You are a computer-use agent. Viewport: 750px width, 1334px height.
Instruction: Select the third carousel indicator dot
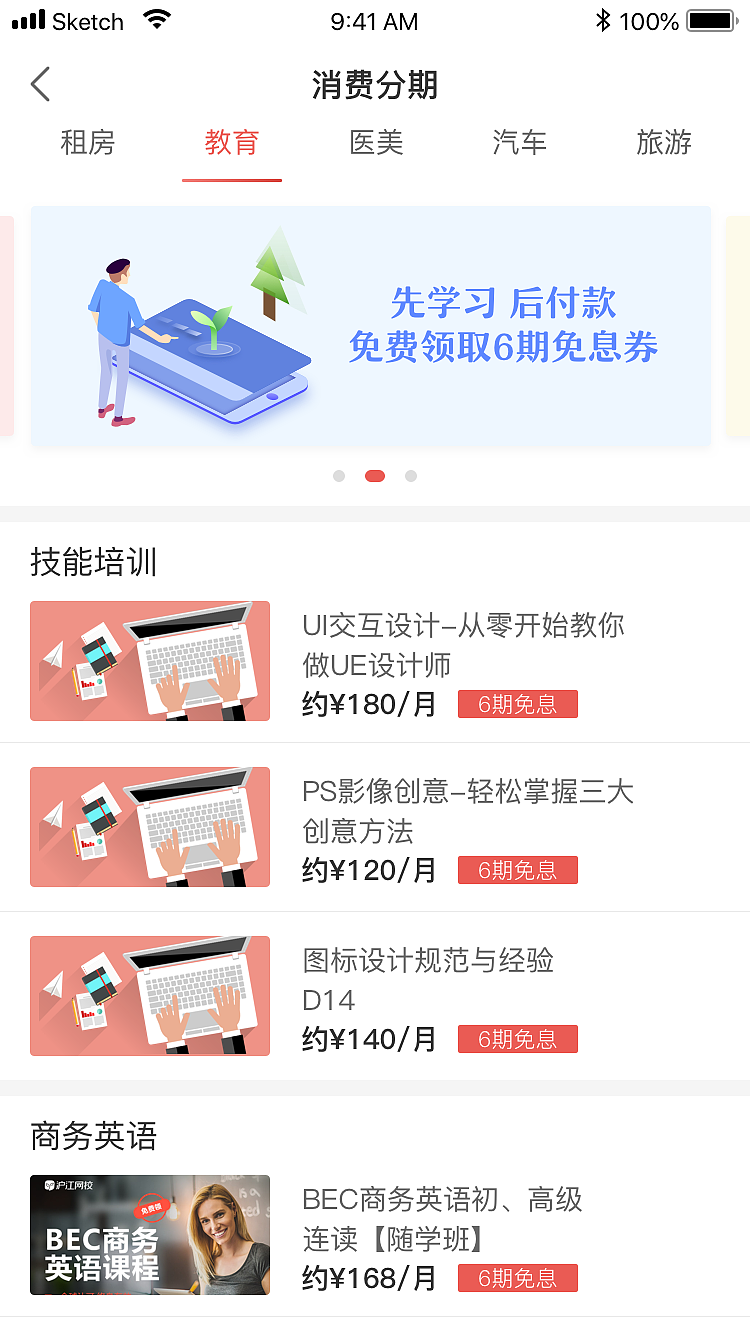(411, 476)
